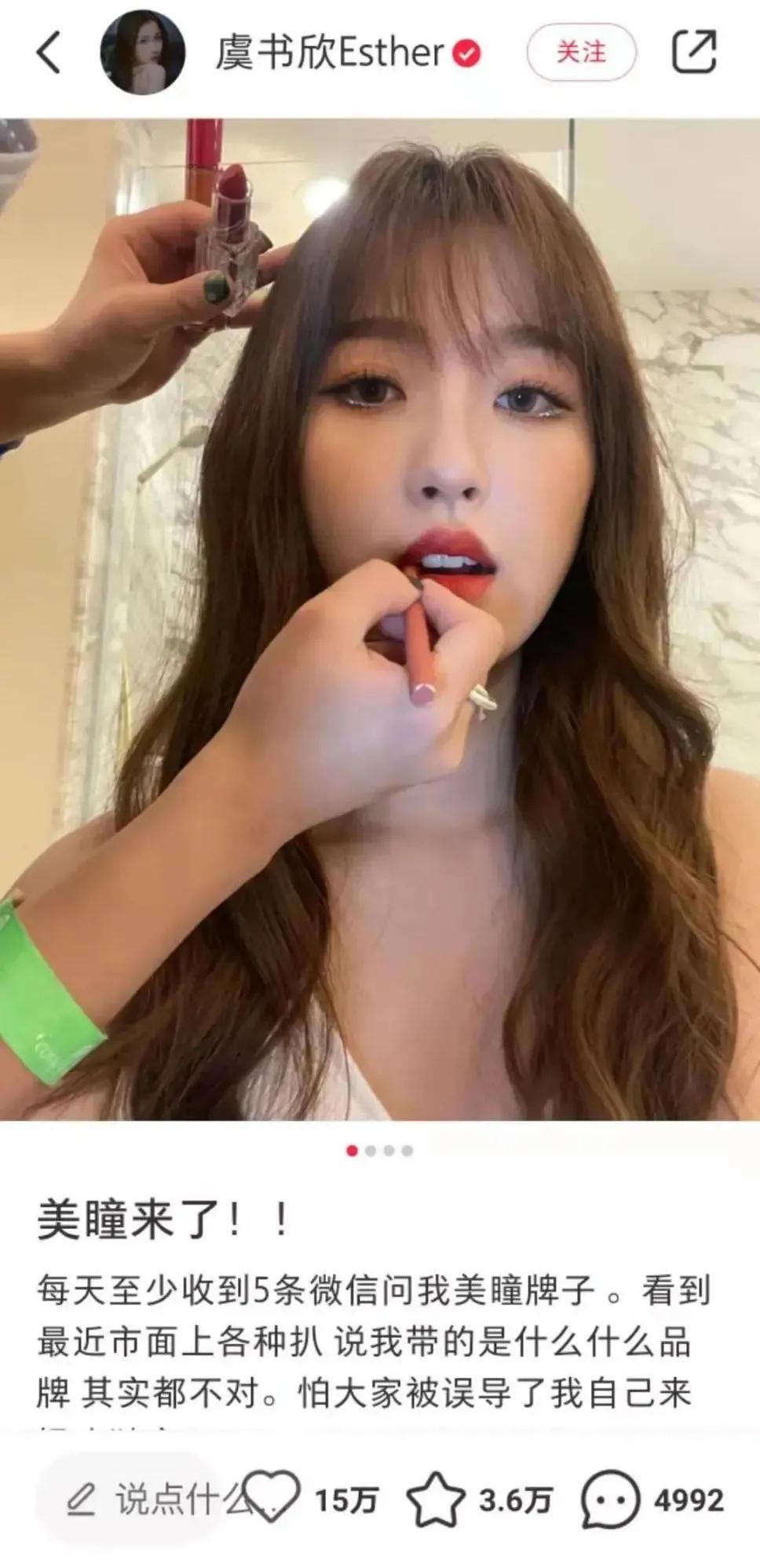
Task: Tap the verified badge next to the username
Action: (x=466, y=52)
